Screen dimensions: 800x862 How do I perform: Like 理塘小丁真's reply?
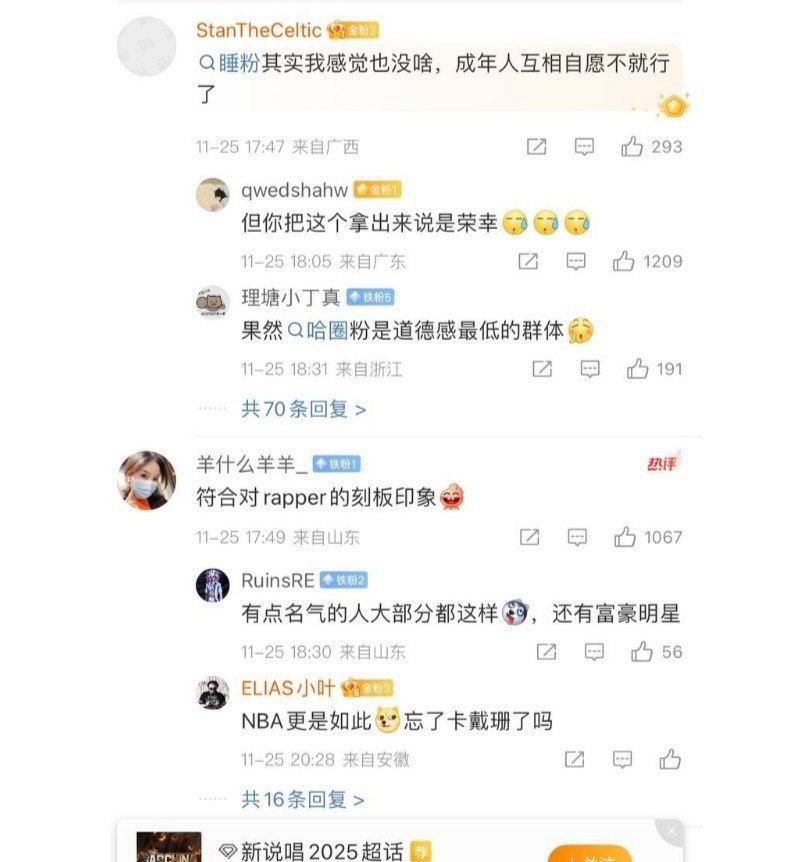(x=638, y=369)
